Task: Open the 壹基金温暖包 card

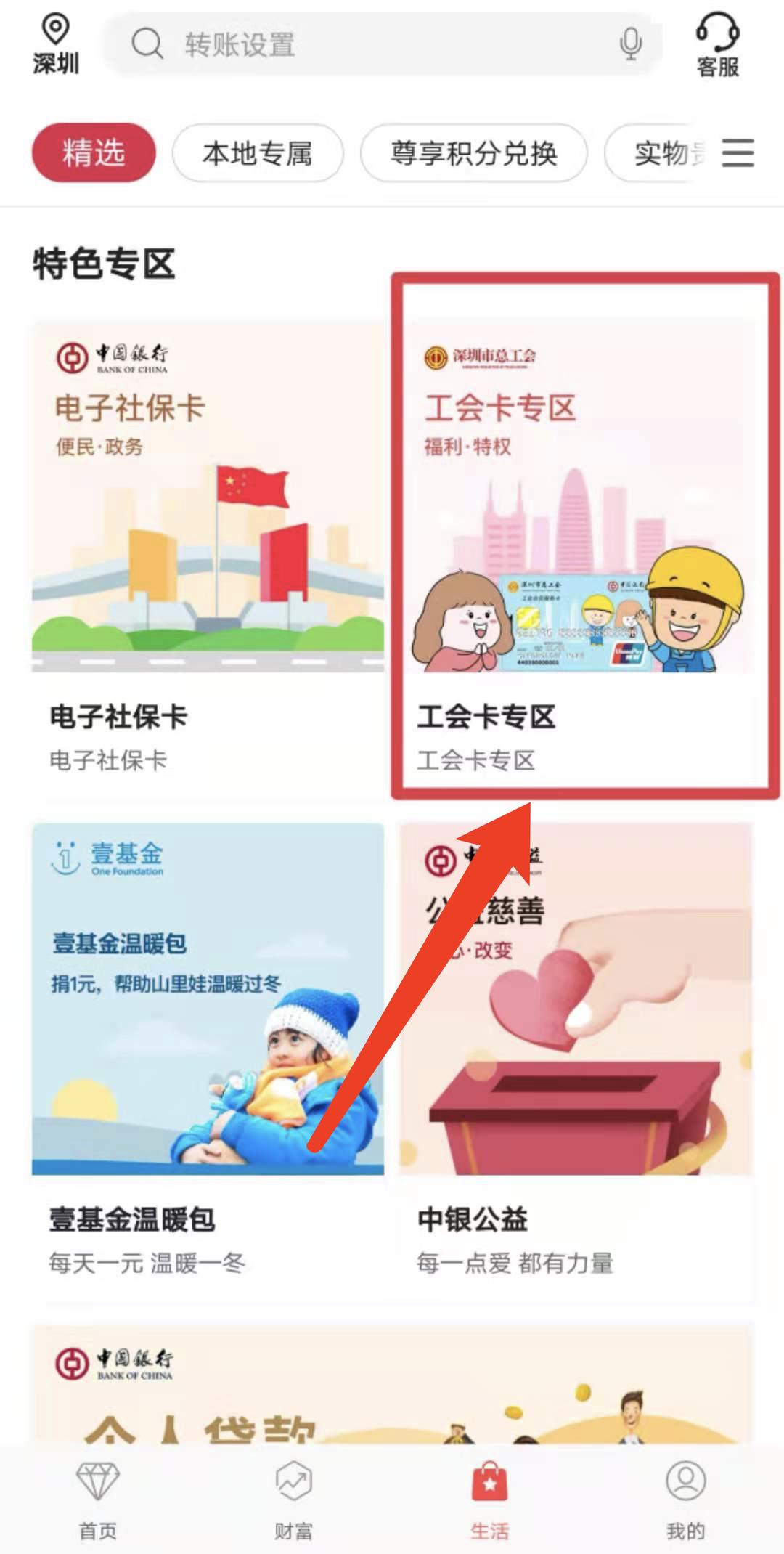Action: pyautogui.click(x=208, y=1053)
